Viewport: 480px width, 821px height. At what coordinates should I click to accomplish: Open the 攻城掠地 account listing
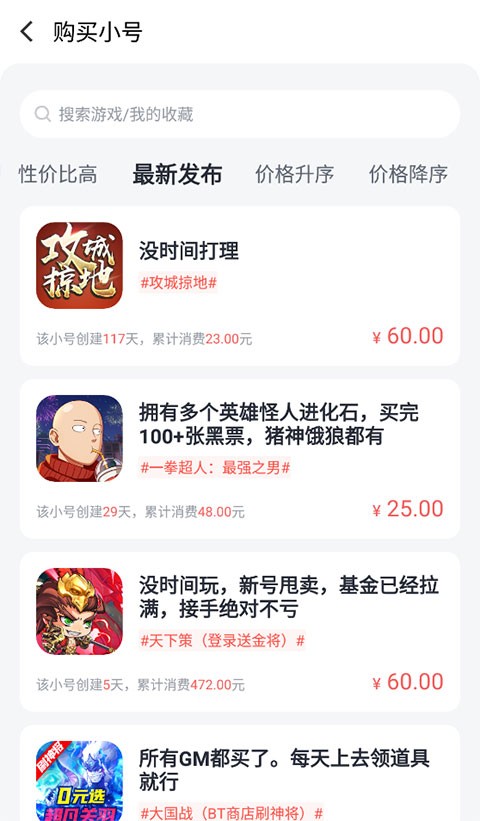(240, 286)
